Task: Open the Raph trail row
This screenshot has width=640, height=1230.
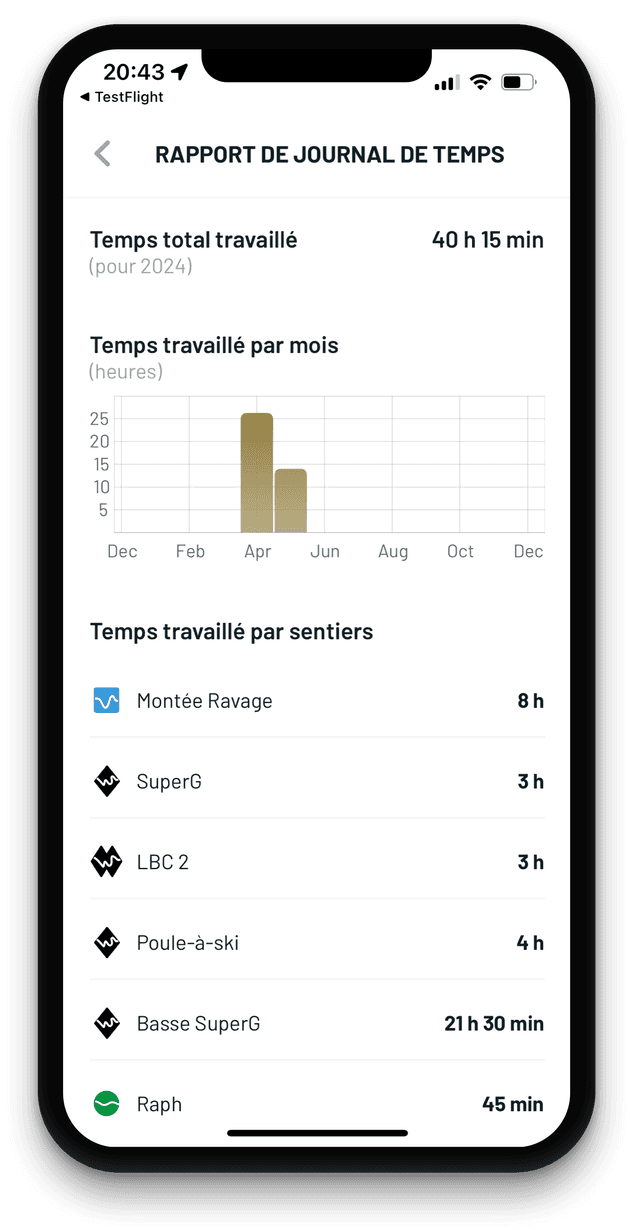Action: coord(317,1104)
